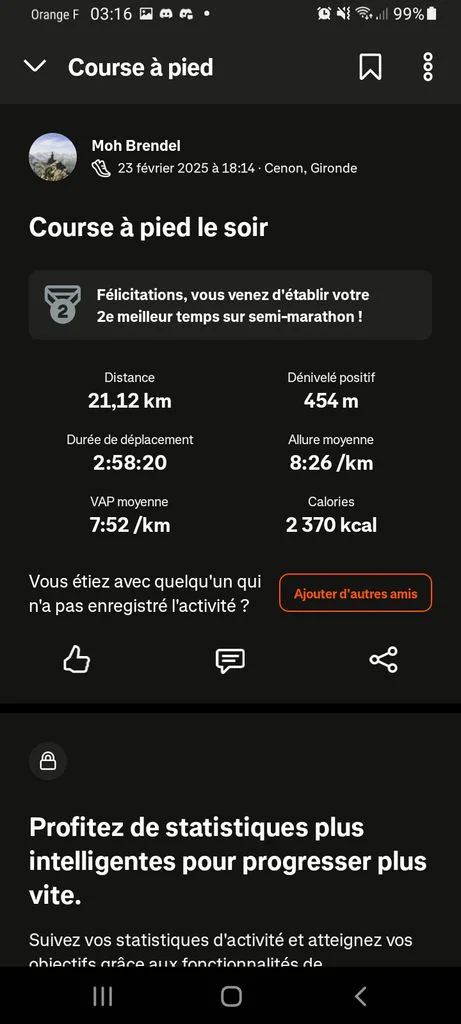461x1024 pixels.
Task: Open comments on this activity
Action: tap(230, 660)
